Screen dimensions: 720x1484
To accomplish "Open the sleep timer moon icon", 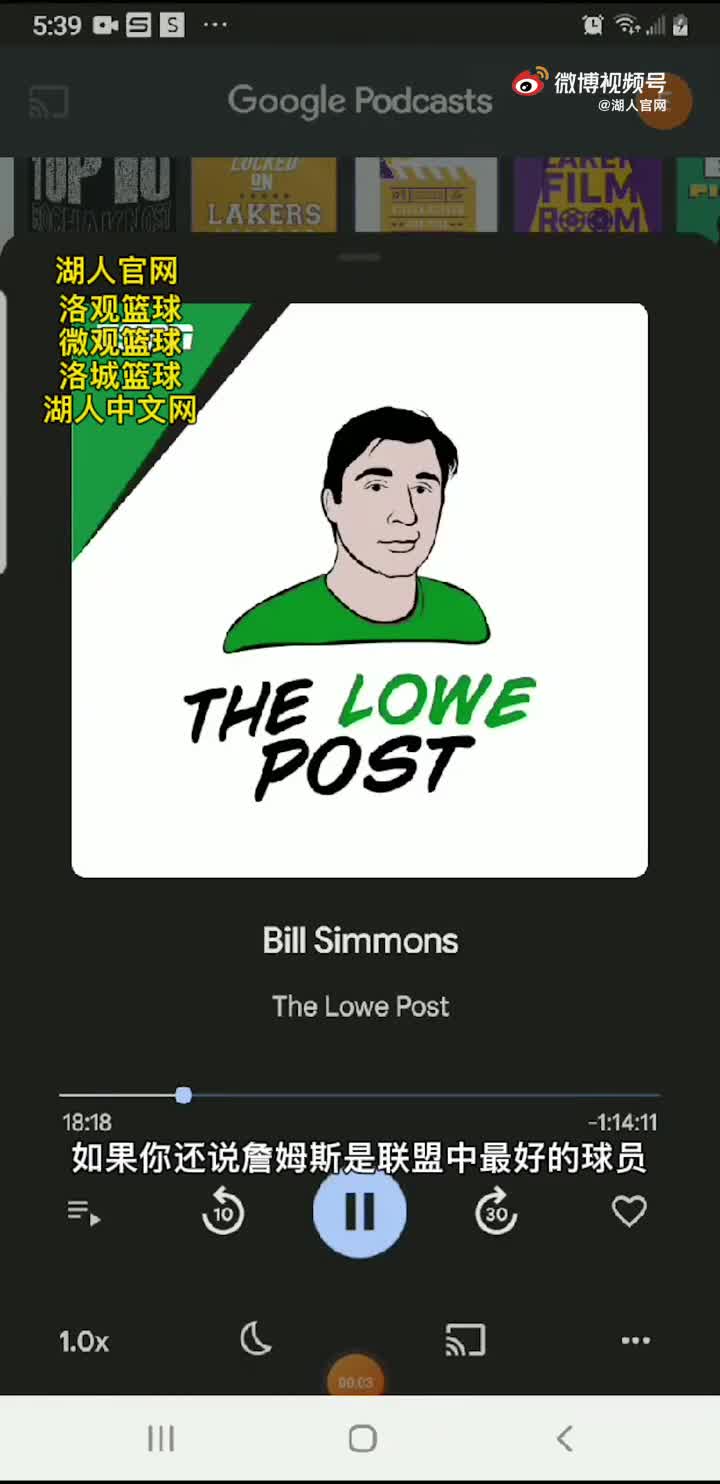I will point(256,1339).
